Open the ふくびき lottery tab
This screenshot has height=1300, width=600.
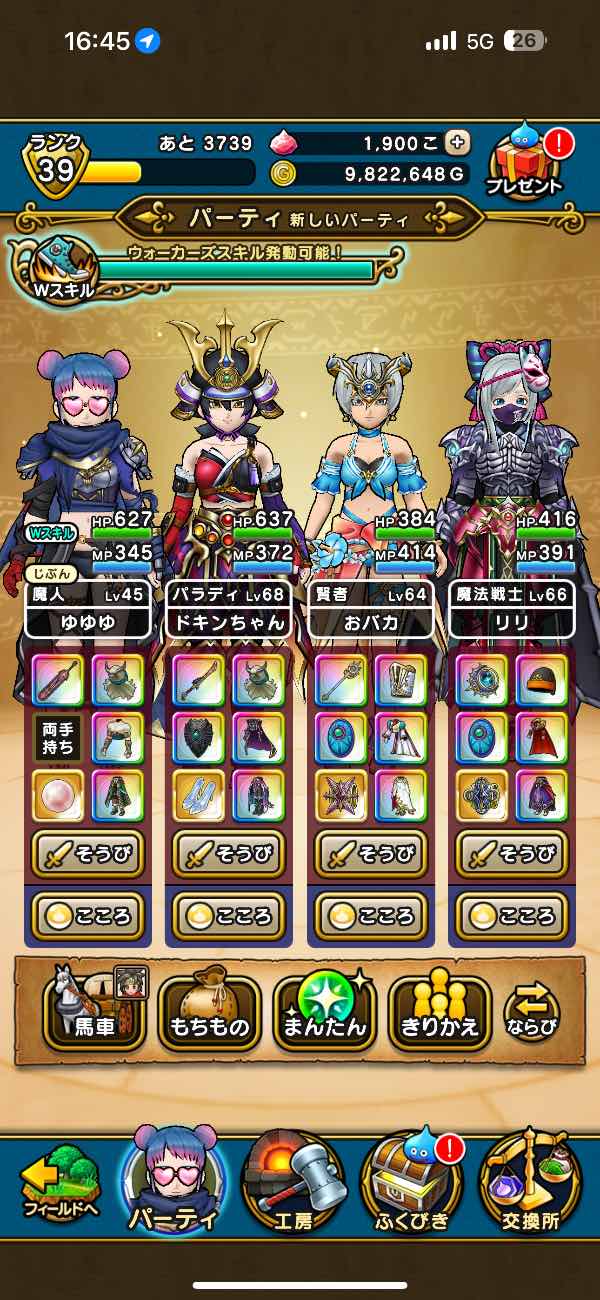[x=412, y=1182]
